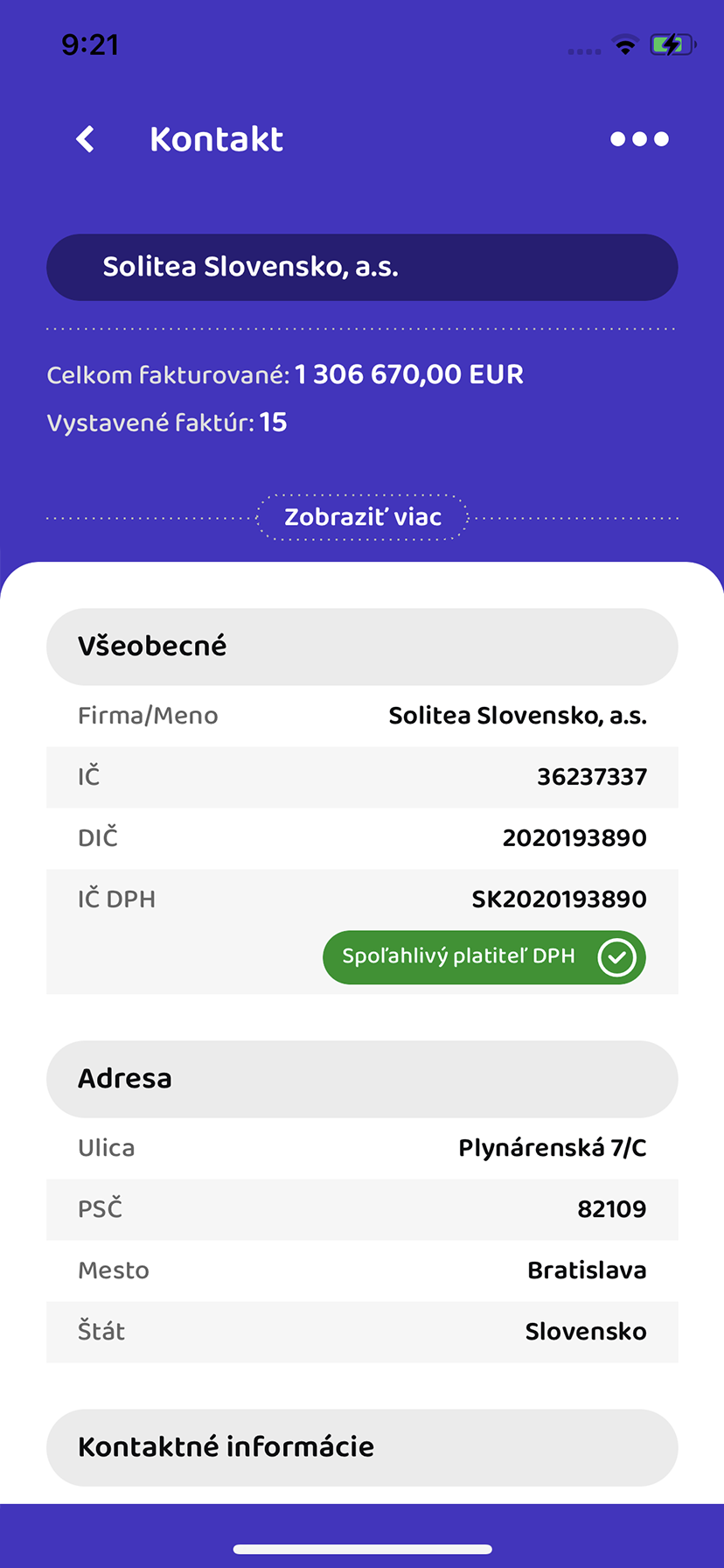This screenshot has height=1568, width=724.
Task: Tap the clock showing 9:21
Action: click(x=91, y=44)
